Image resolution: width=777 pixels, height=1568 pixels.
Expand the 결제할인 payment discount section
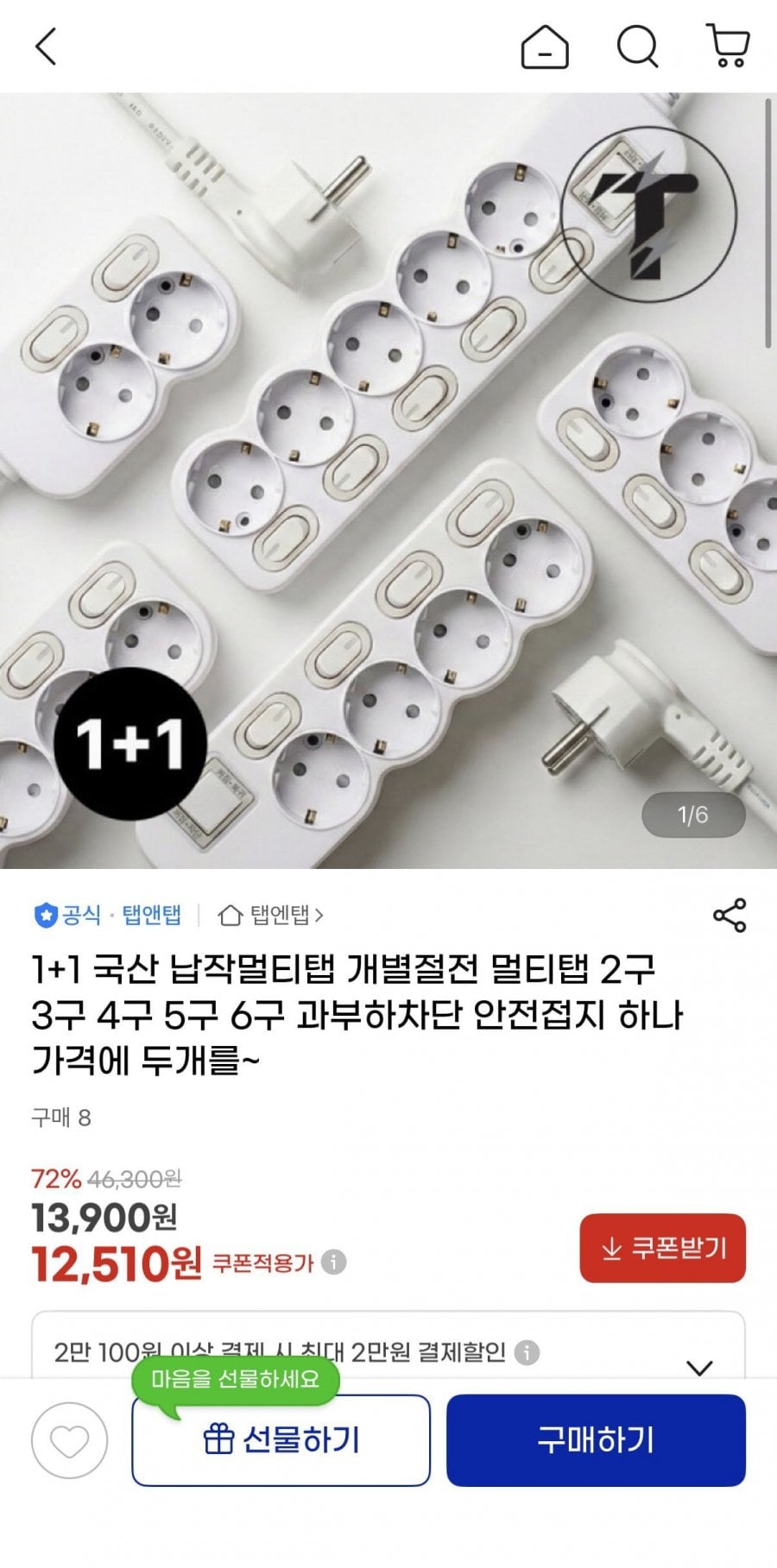point(698,1367)
